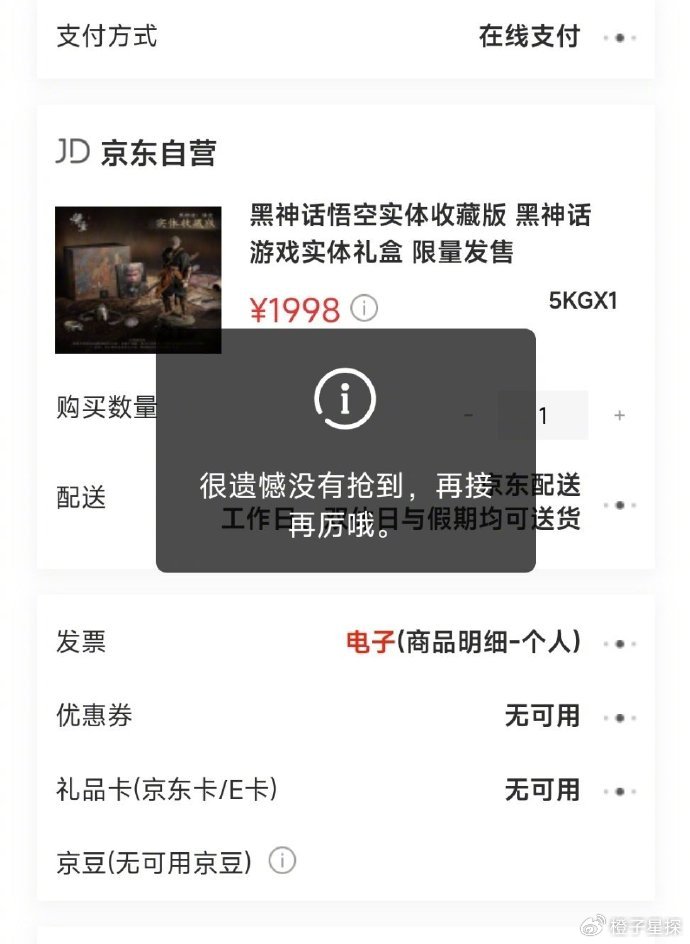The width and height of the screenshot is (690, 944).
Task: Open the 礼品卡(京东卡/E卡) gift card row
Action: (x=620, y=791)
